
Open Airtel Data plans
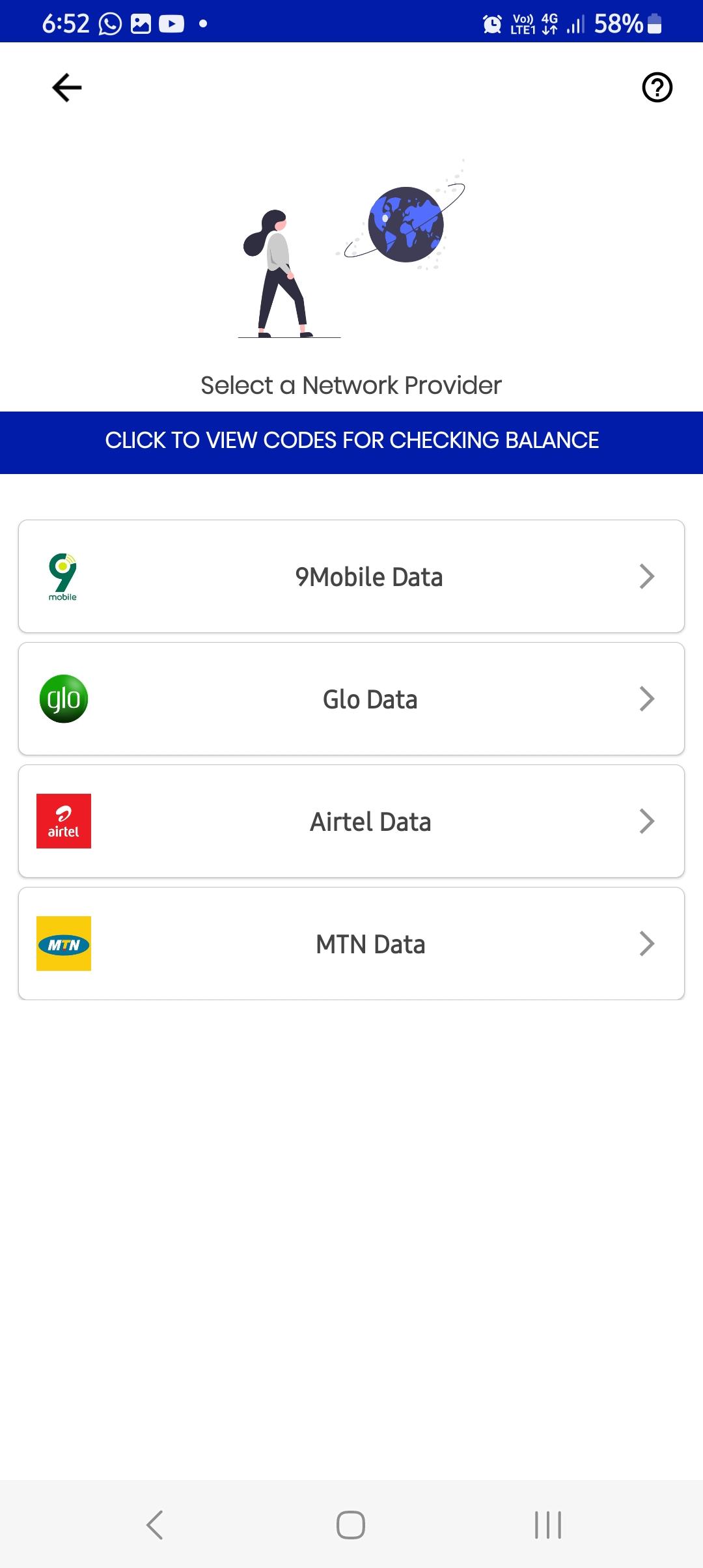point(351,821)
